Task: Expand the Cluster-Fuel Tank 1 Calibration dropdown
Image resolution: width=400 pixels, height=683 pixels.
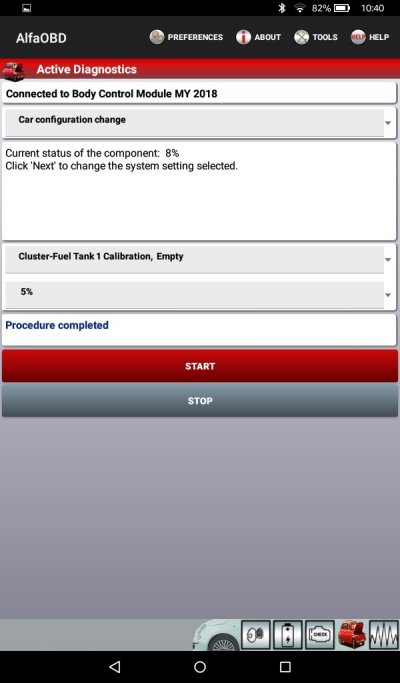Action: (199, 260)
